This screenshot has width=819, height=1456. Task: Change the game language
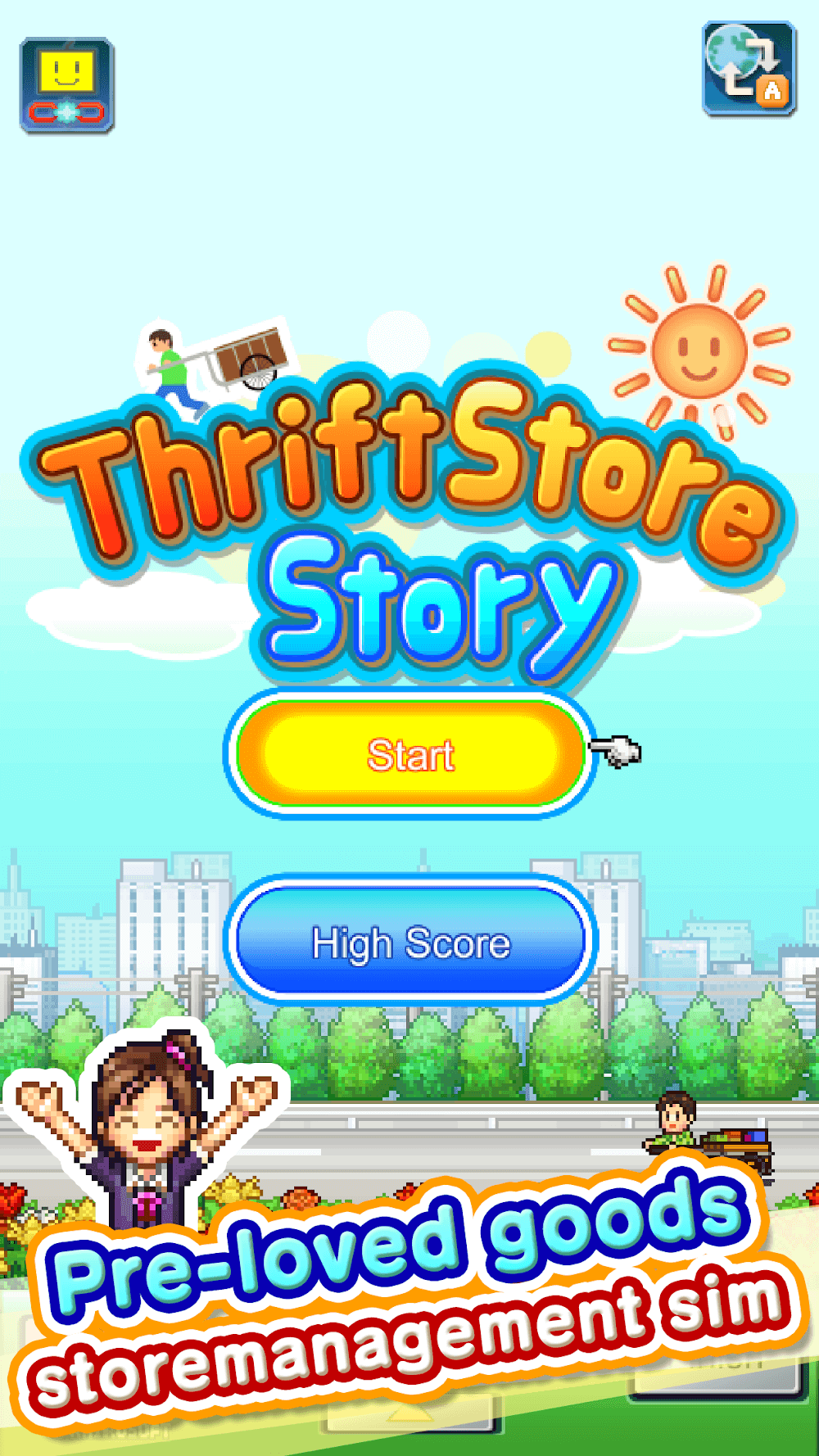point(749,69)
